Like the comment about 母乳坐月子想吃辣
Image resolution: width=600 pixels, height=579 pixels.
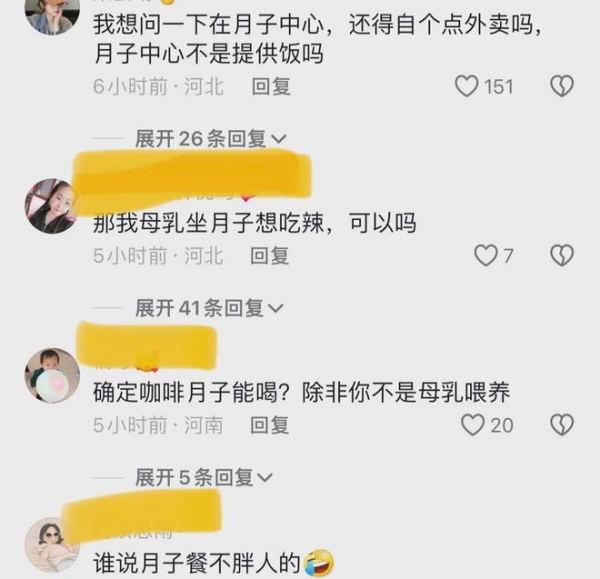(x=485, y=256)
